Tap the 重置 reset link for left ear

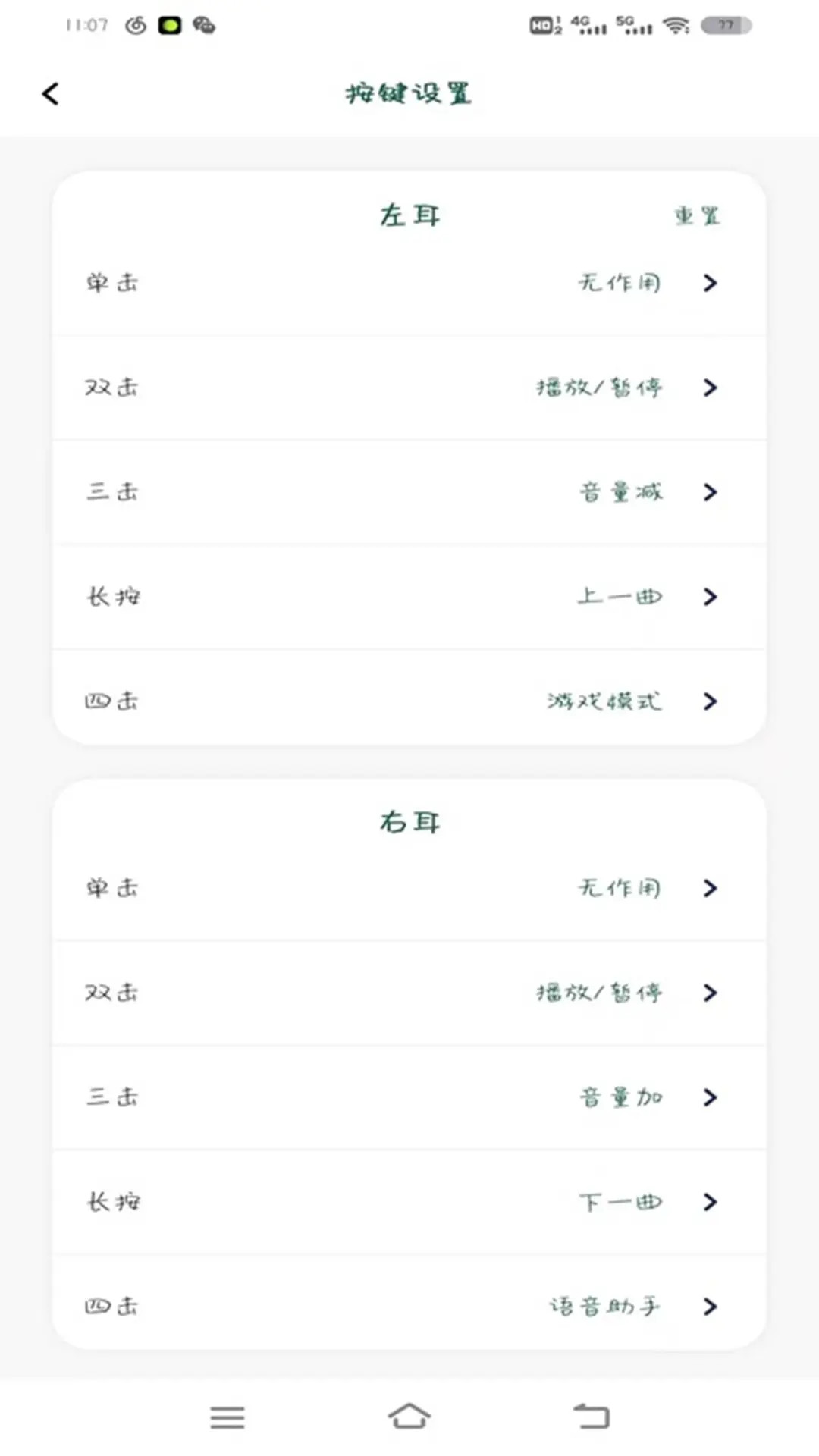point(697,215)
